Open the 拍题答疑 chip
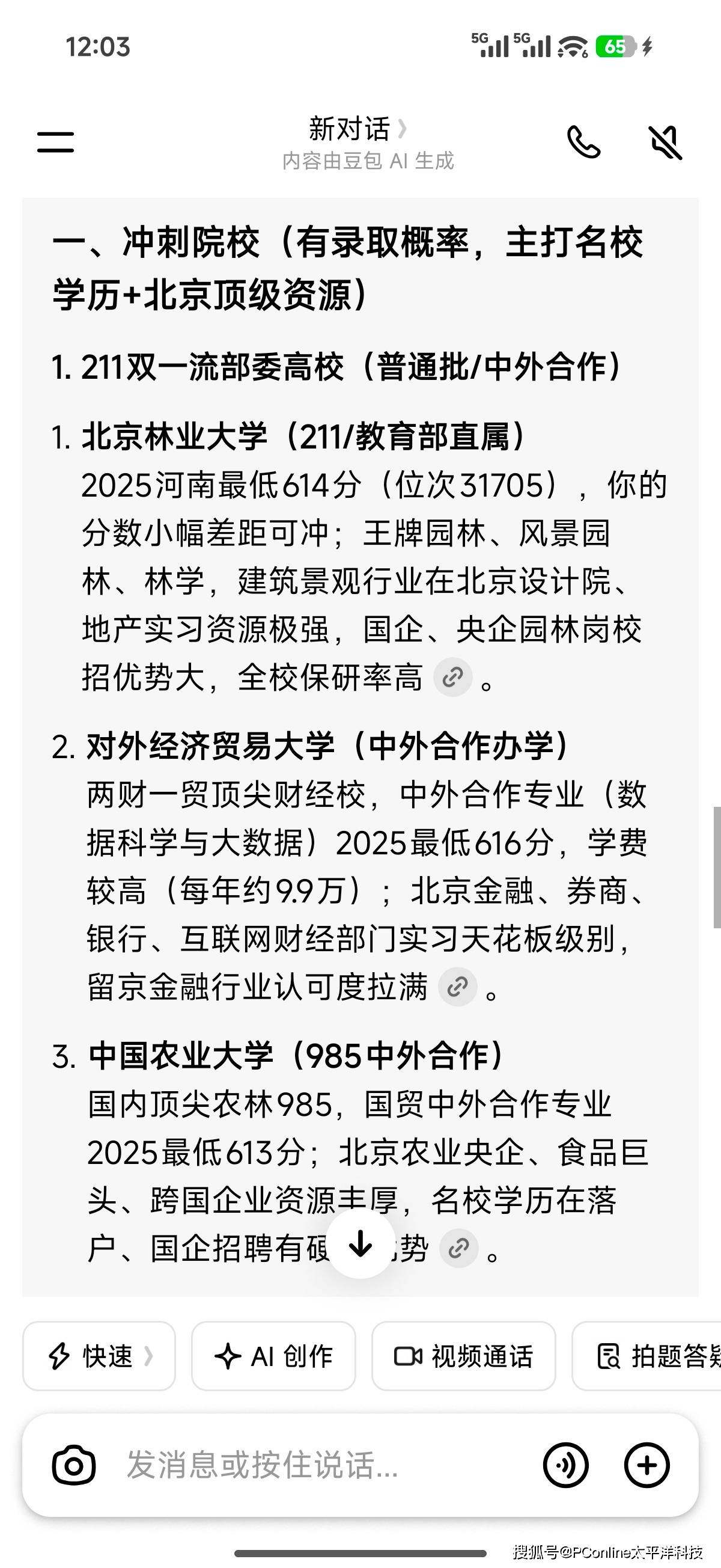The image size is (721, 1568). point(646,1356)
